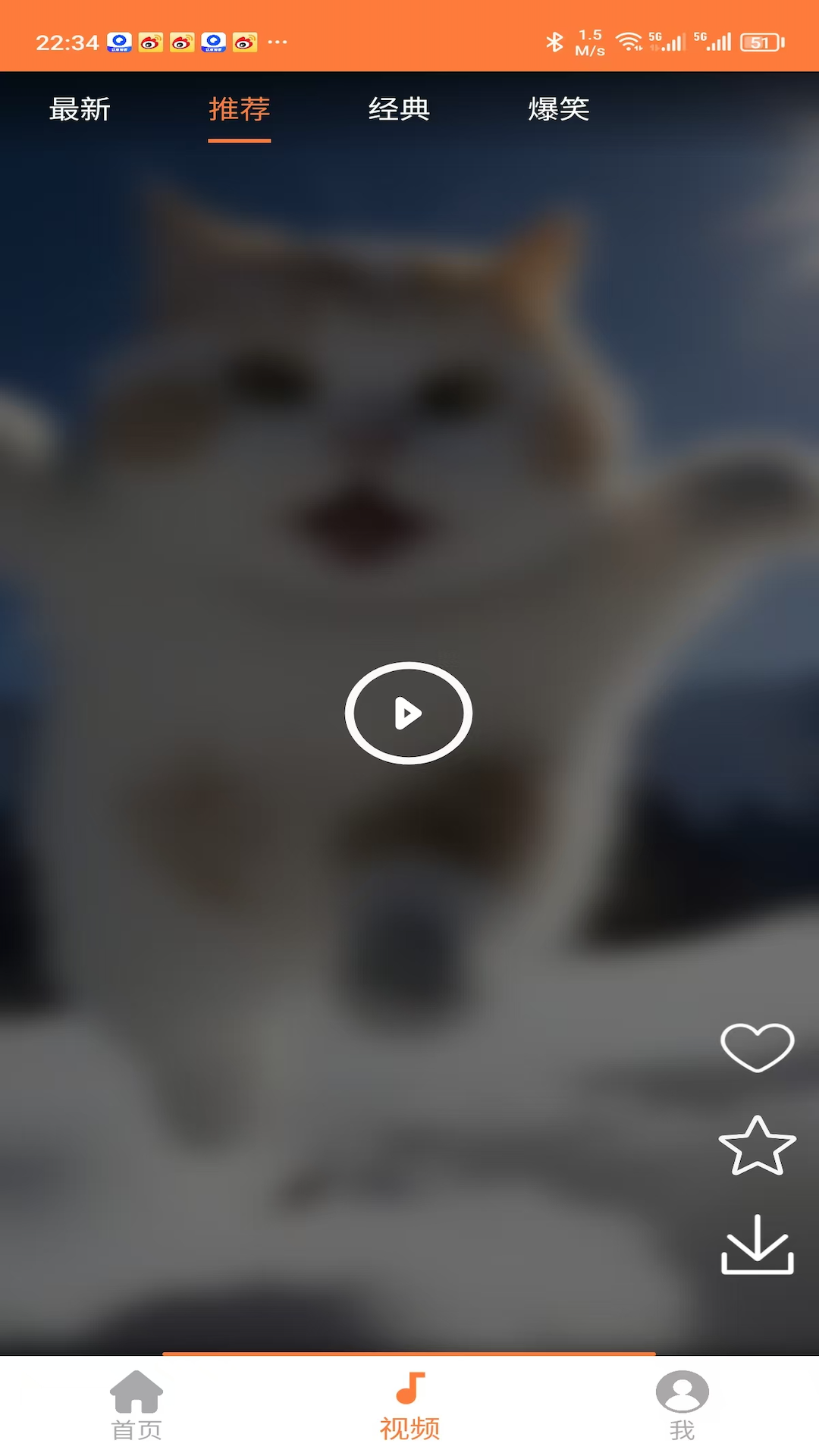Select the 视频 bottom tab
This screenshot has height=1456, width=819.
pyautogui.click(x=409, y=1405)
